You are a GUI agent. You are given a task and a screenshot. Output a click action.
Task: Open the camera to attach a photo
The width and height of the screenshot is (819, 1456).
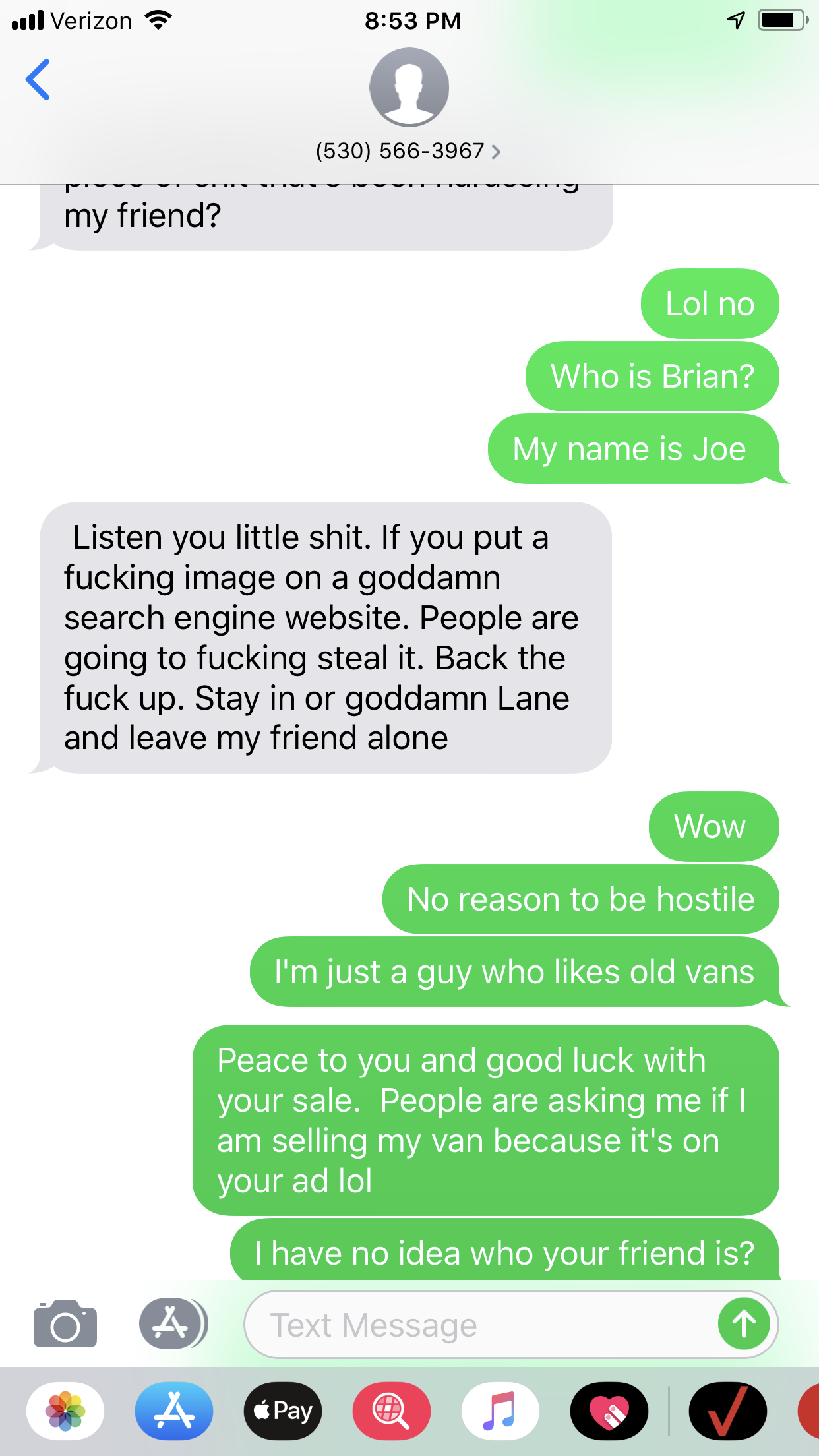pyautogui.click(x=65, y=1323)
